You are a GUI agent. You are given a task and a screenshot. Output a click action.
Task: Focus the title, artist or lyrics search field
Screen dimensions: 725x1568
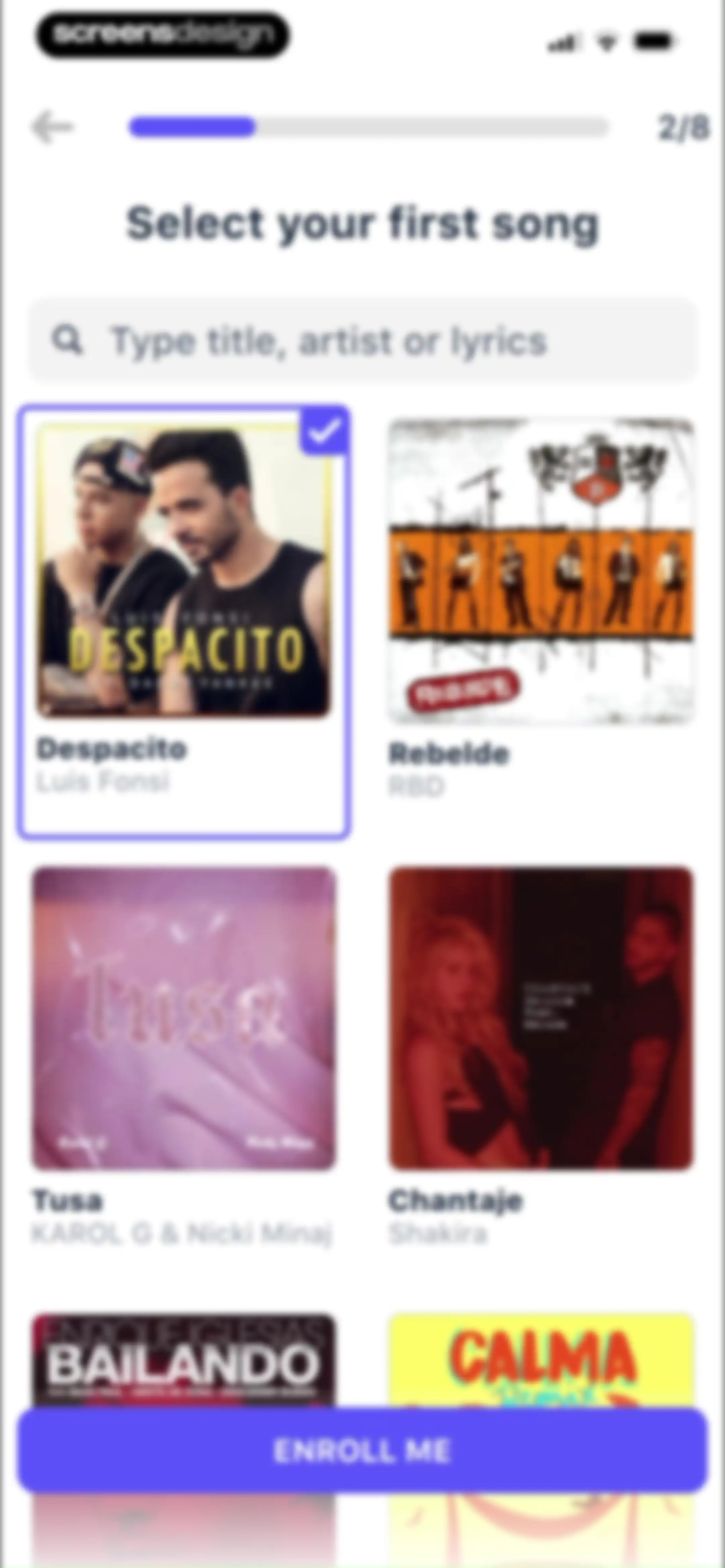pos(362,340)
